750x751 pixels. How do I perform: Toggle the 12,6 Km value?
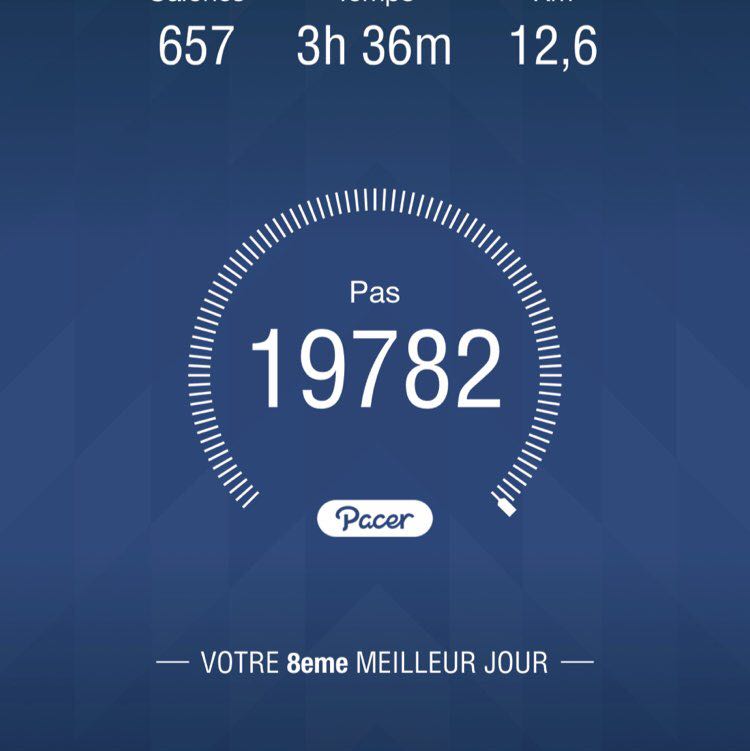coord(556,44)
